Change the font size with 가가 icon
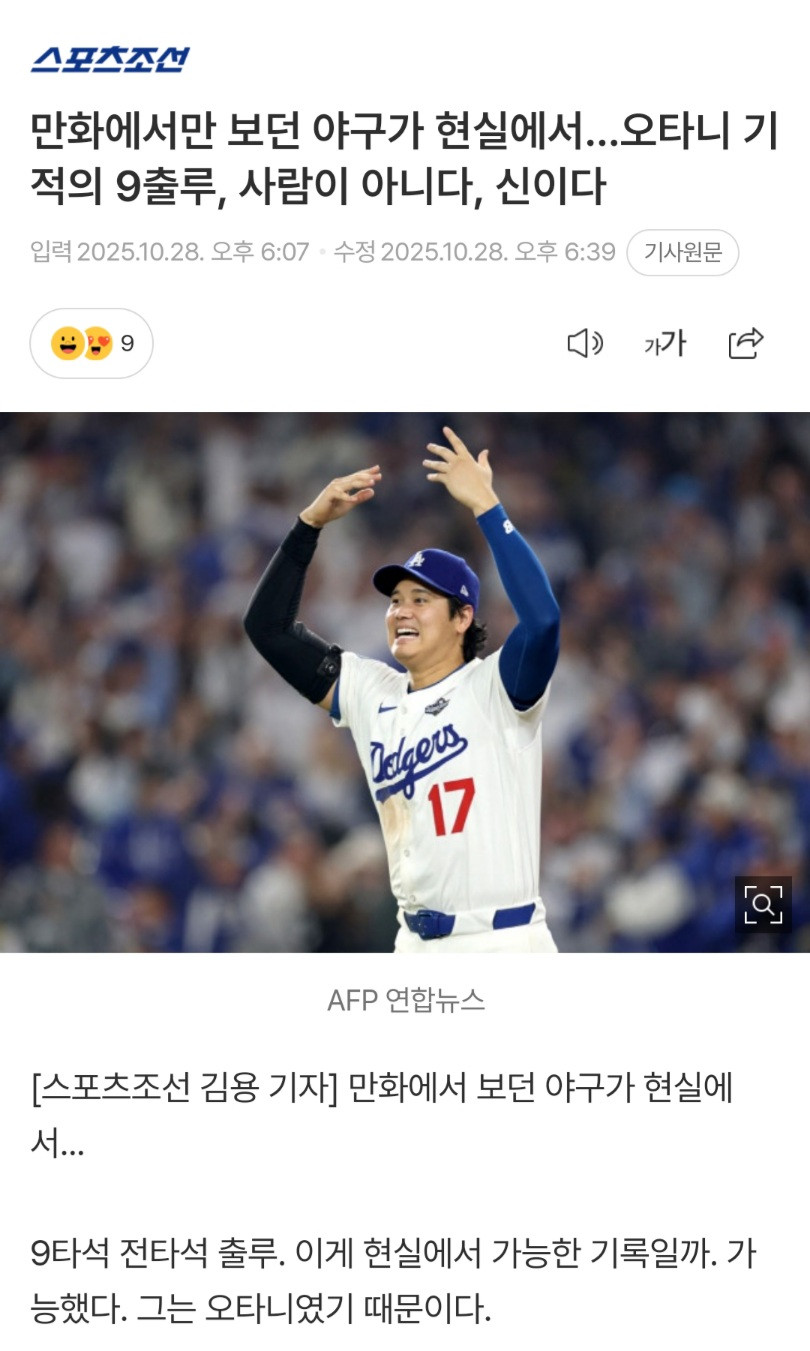Image resolution: width=810 pixels, height=1351 pixels. [665, 344]
